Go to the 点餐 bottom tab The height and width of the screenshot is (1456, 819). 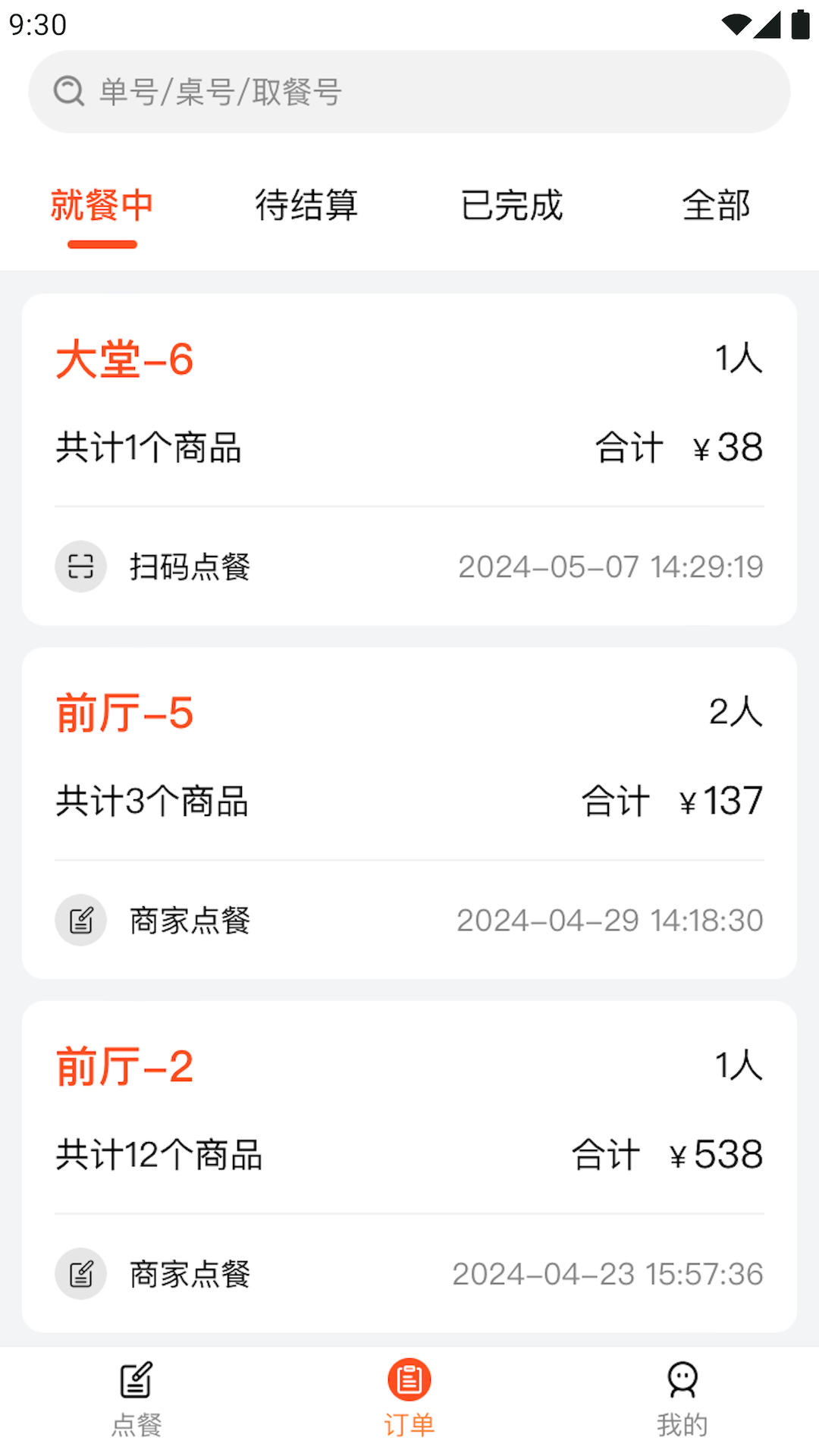[x=136, y=1400]
